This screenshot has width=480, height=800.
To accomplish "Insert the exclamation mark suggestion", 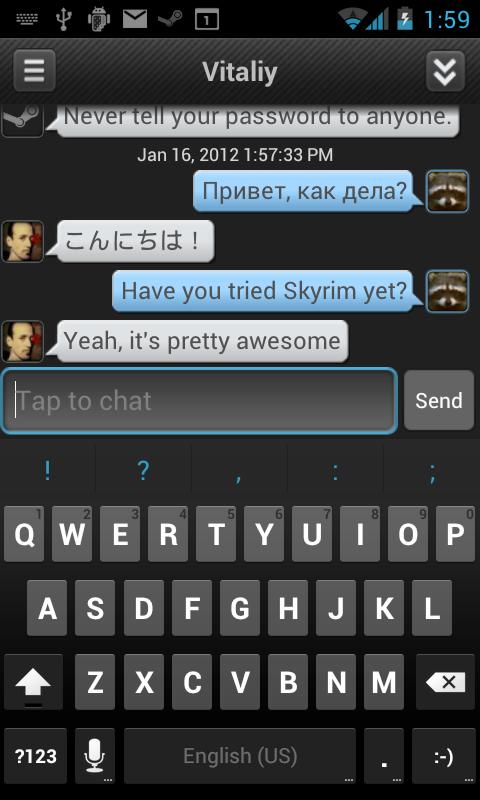I will (x=47, y=472).
